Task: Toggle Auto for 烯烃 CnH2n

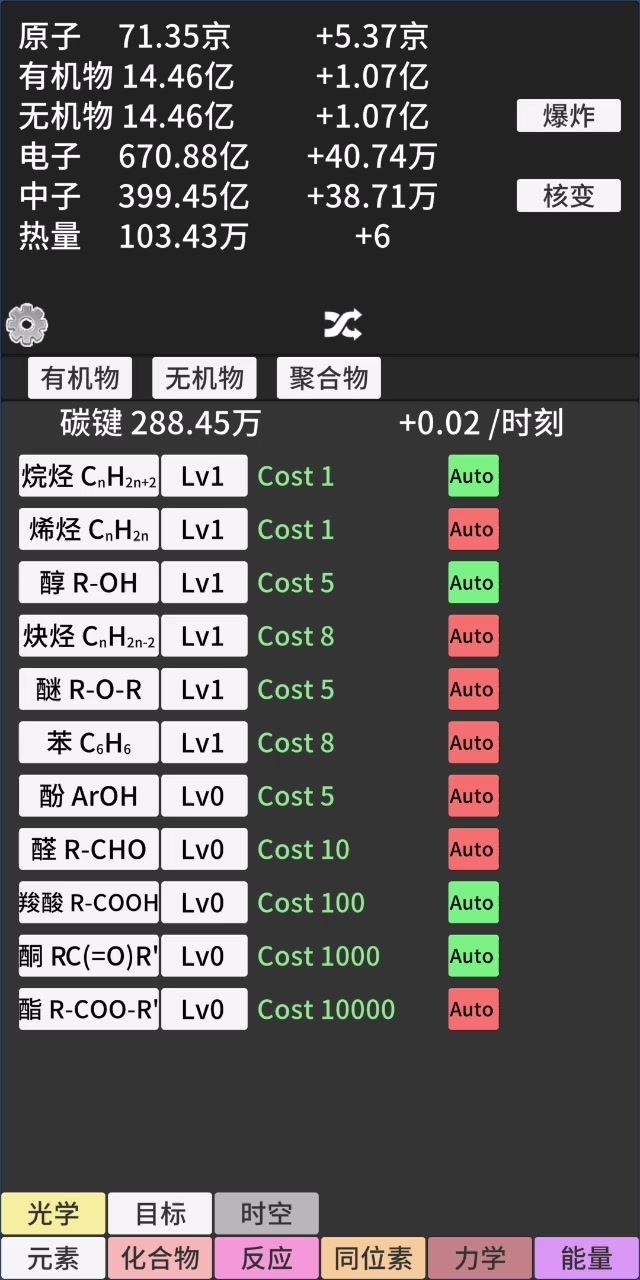Action: click(472, 530)
